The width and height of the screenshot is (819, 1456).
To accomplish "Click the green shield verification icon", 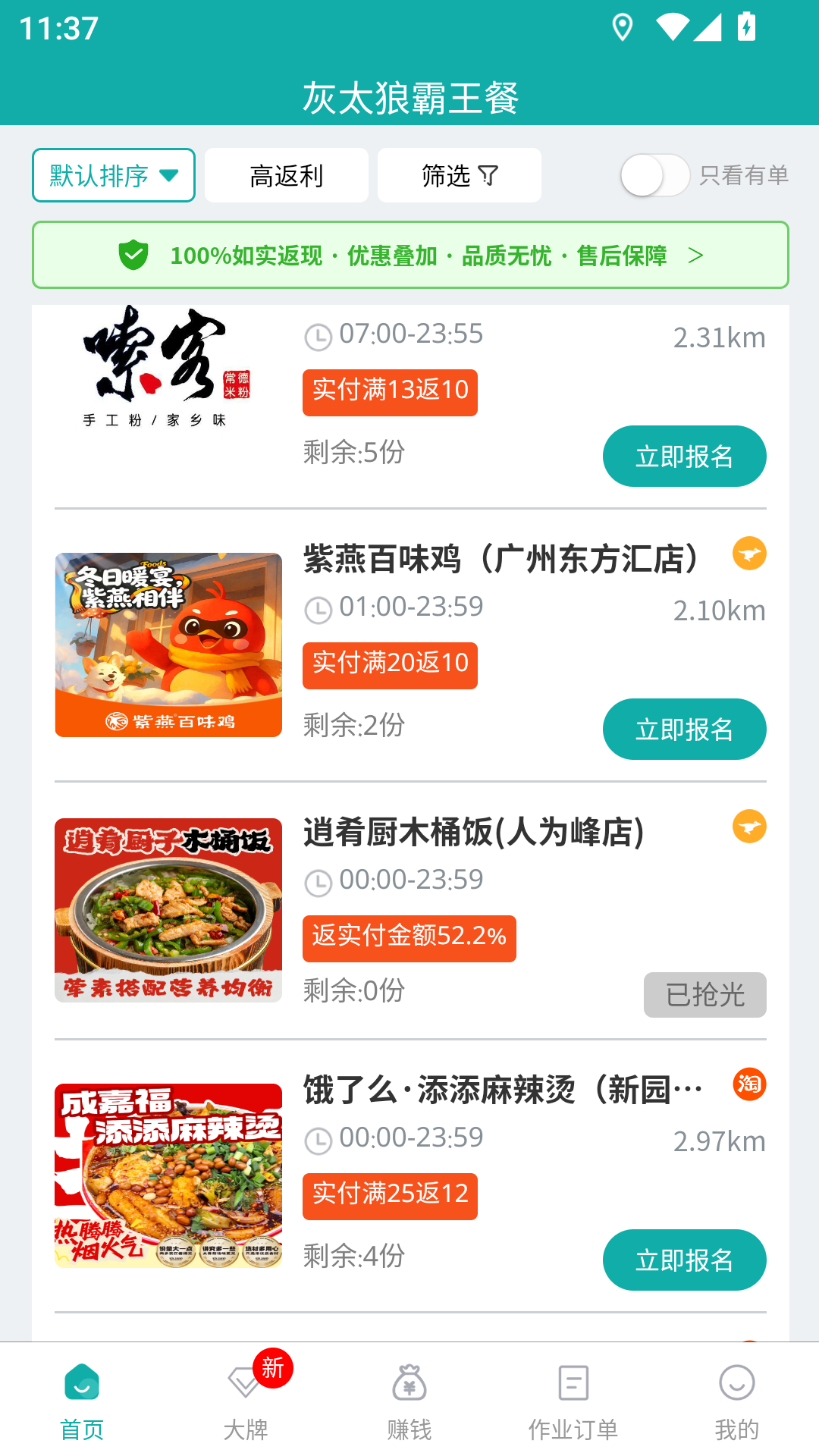I will pyautogui.click(x=133, y=256).
